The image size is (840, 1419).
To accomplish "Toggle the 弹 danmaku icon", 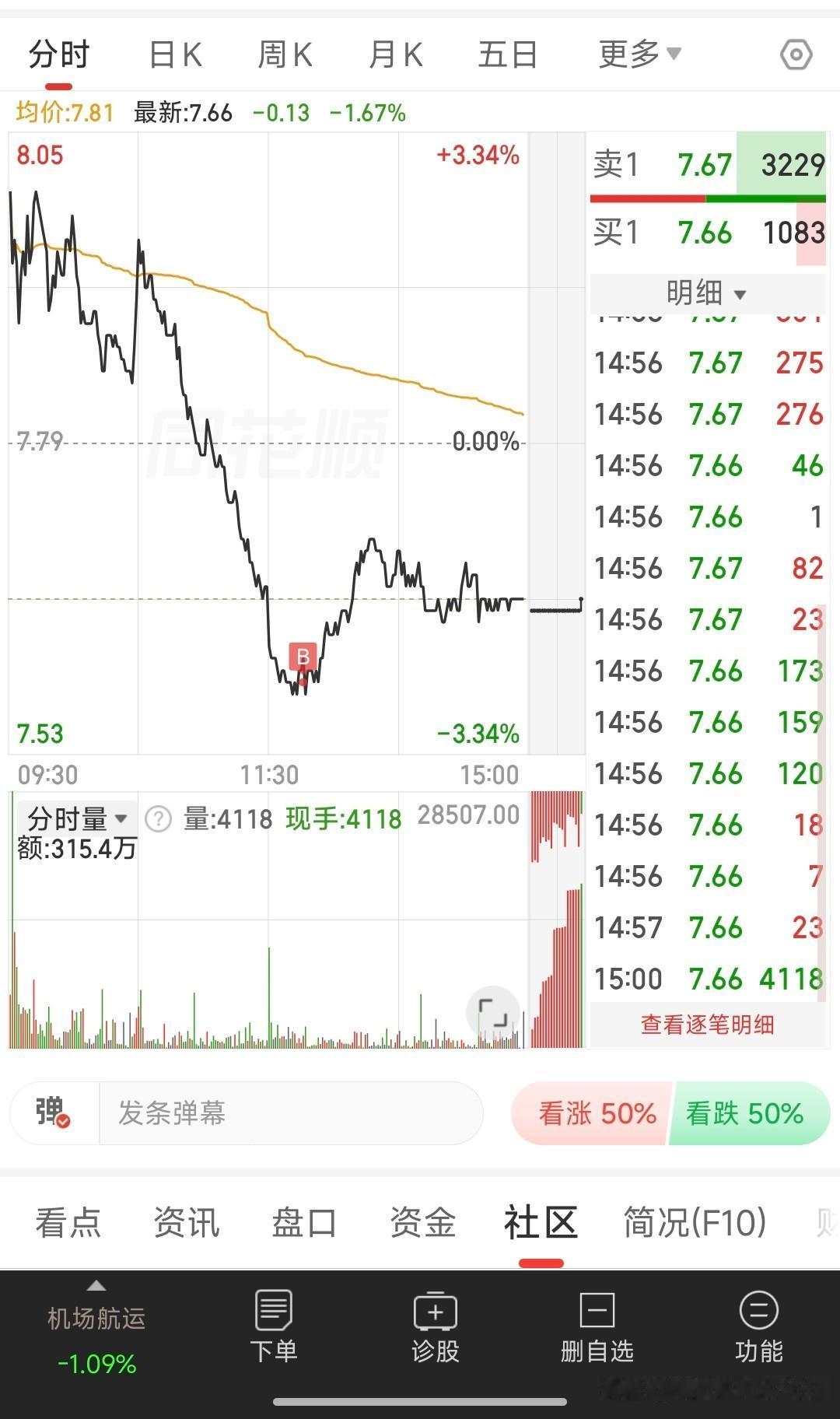I will (x=53, y=1112).
